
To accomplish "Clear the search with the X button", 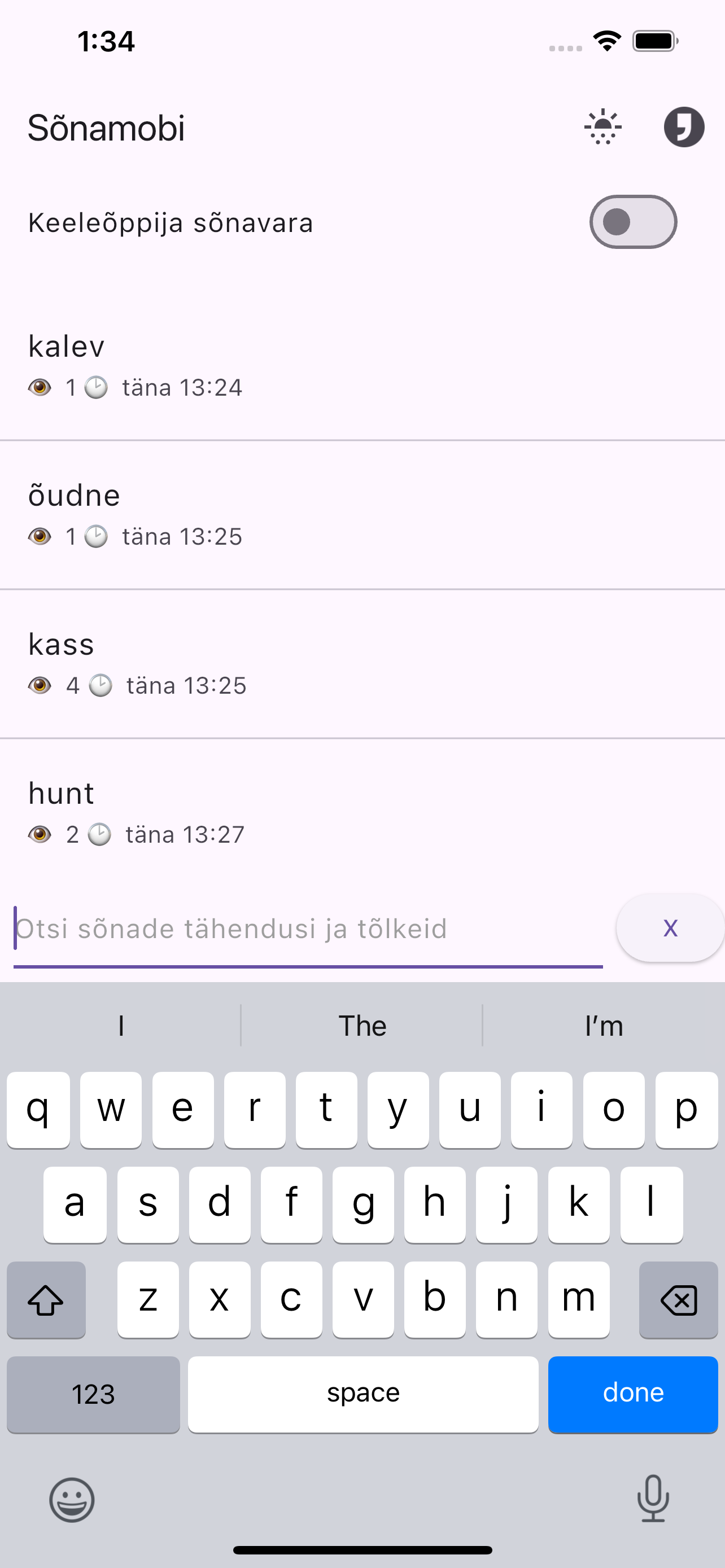I will click(670, 928).
